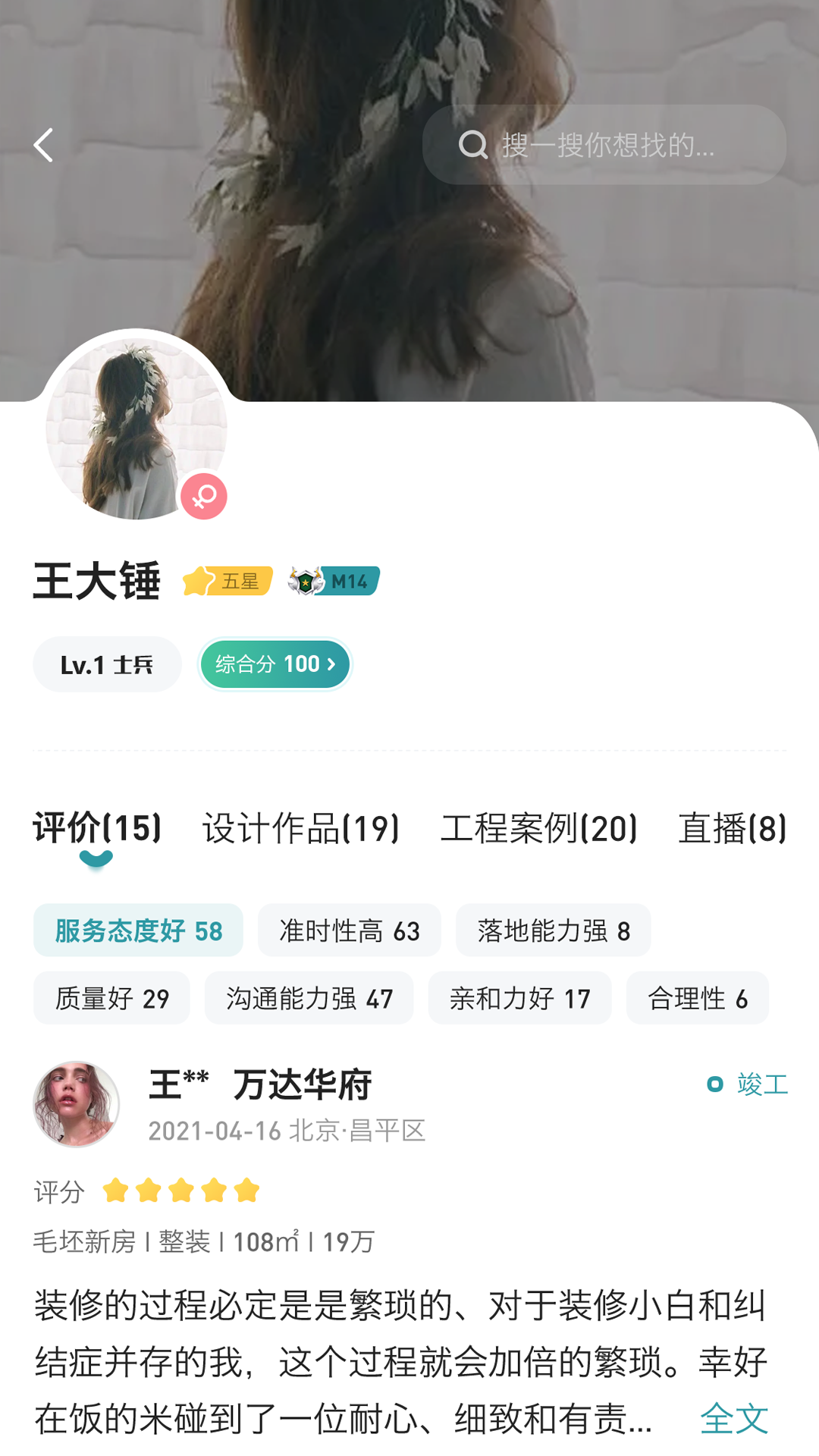
Task: Filter reviews by 沟通能力强 47
Action: coord(309,998)
